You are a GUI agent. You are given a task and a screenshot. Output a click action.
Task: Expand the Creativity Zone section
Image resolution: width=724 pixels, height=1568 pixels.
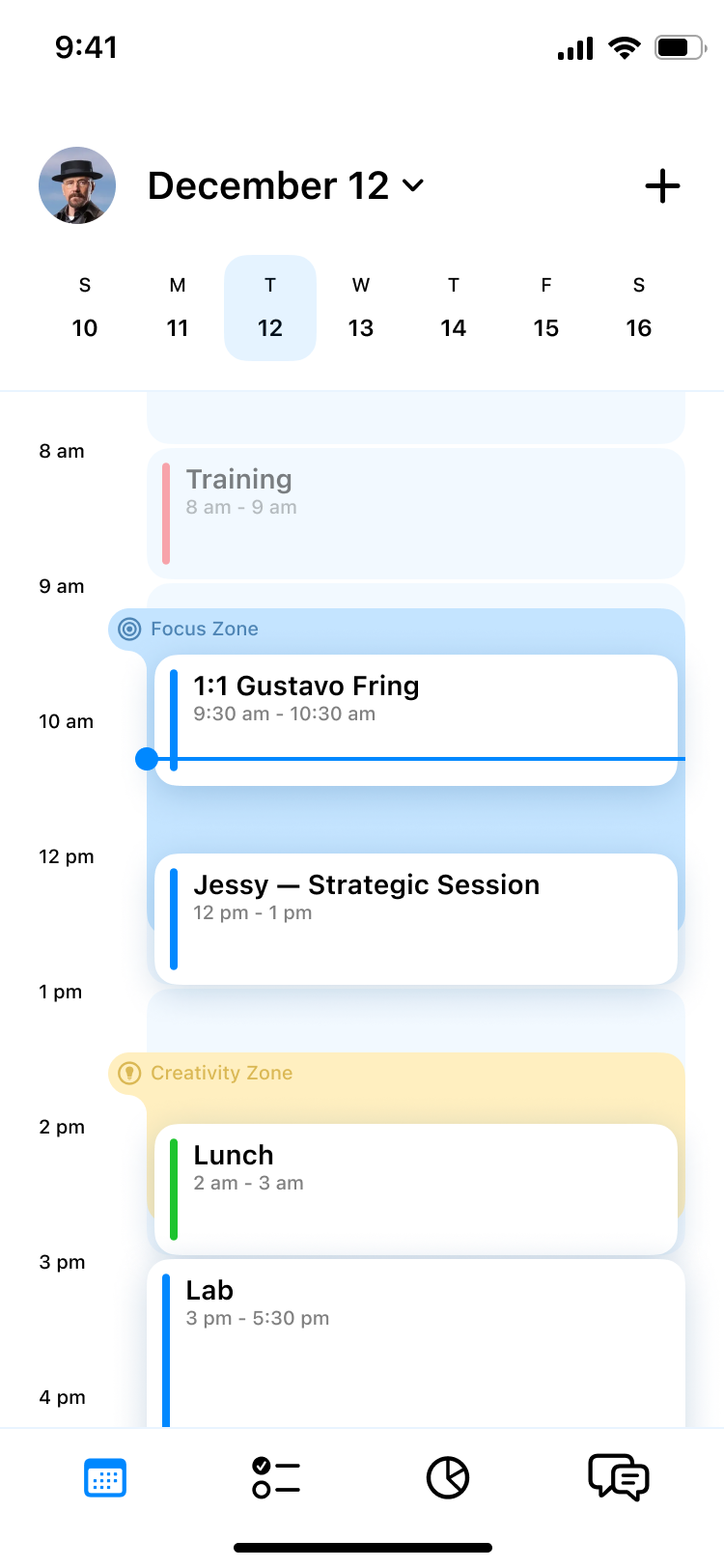(x=221, y=1073)
